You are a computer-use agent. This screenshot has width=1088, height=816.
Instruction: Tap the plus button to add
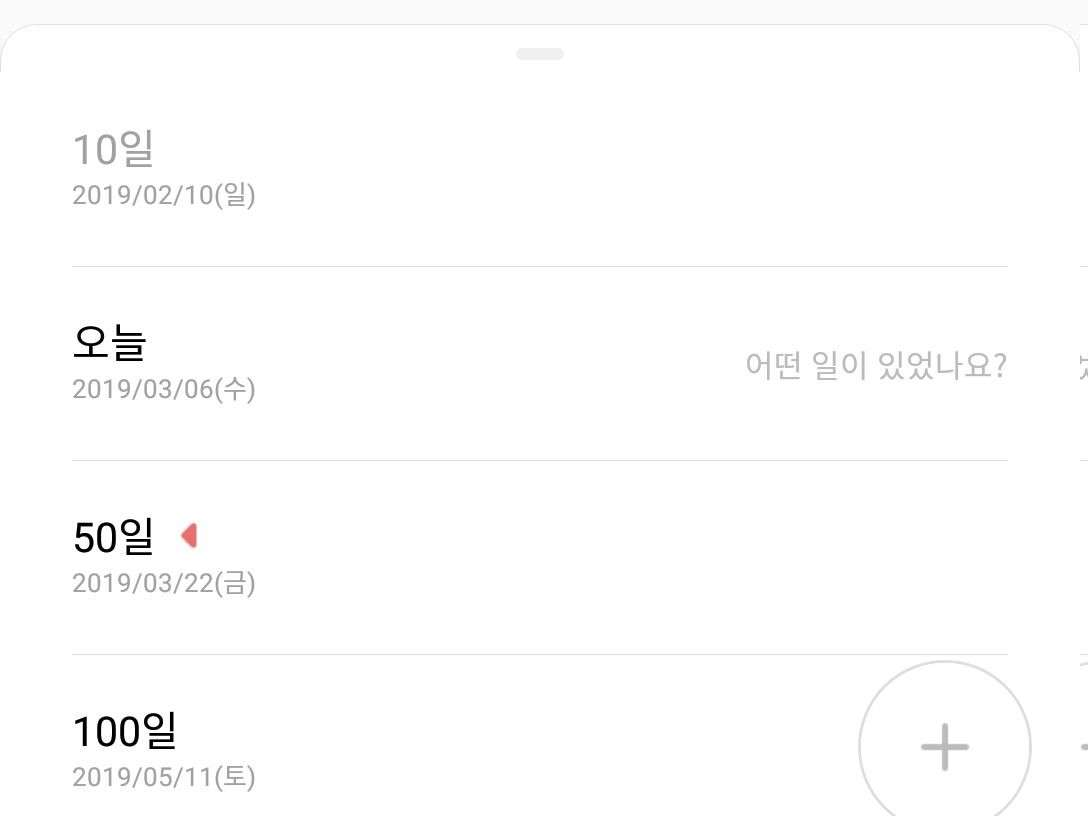click(944, 747)
